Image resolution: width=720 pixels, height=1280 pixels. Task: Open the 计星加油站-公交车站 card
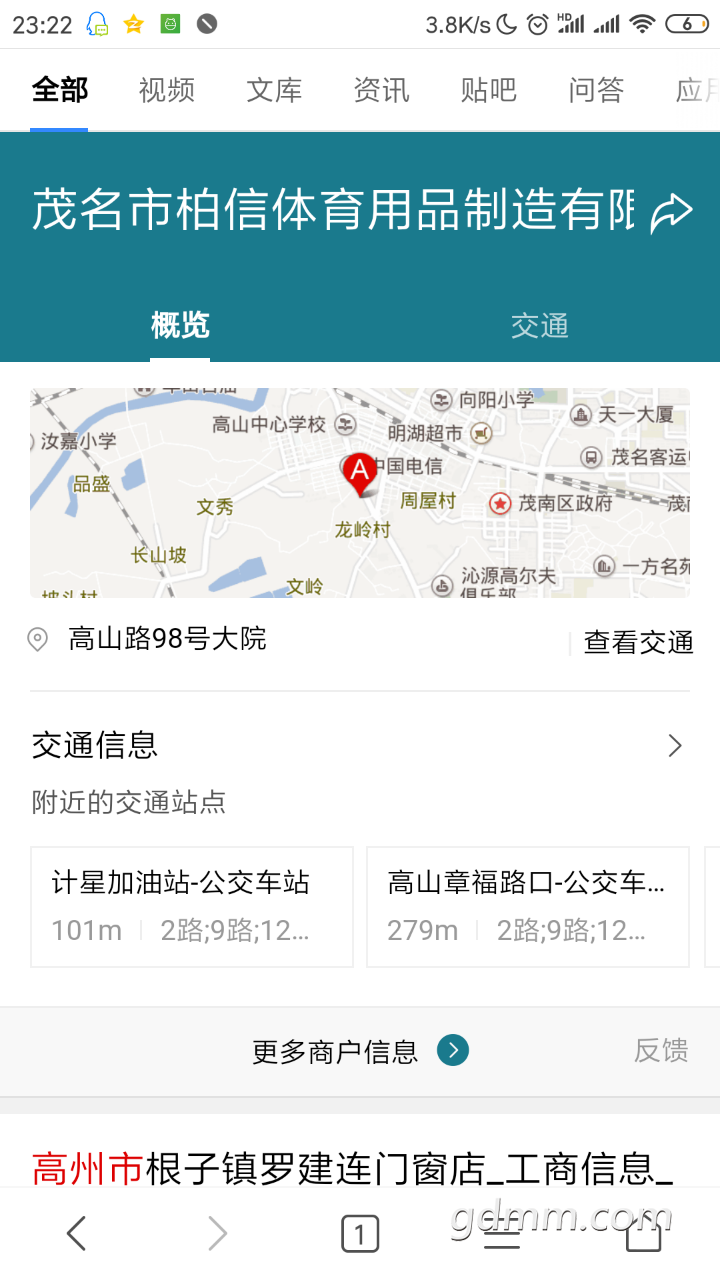point(192,907)
